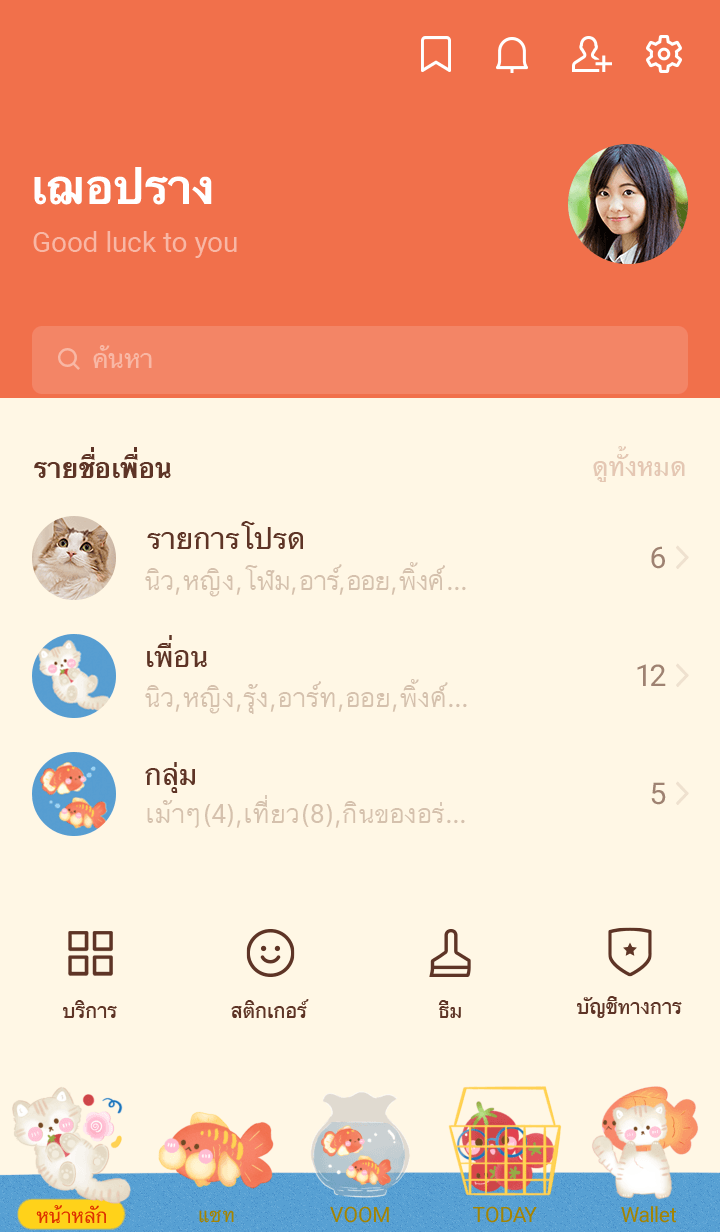Open the เพื่อน friends list
The width and height of the screenshot is (720, 1232).
click(x=360, y=676)
